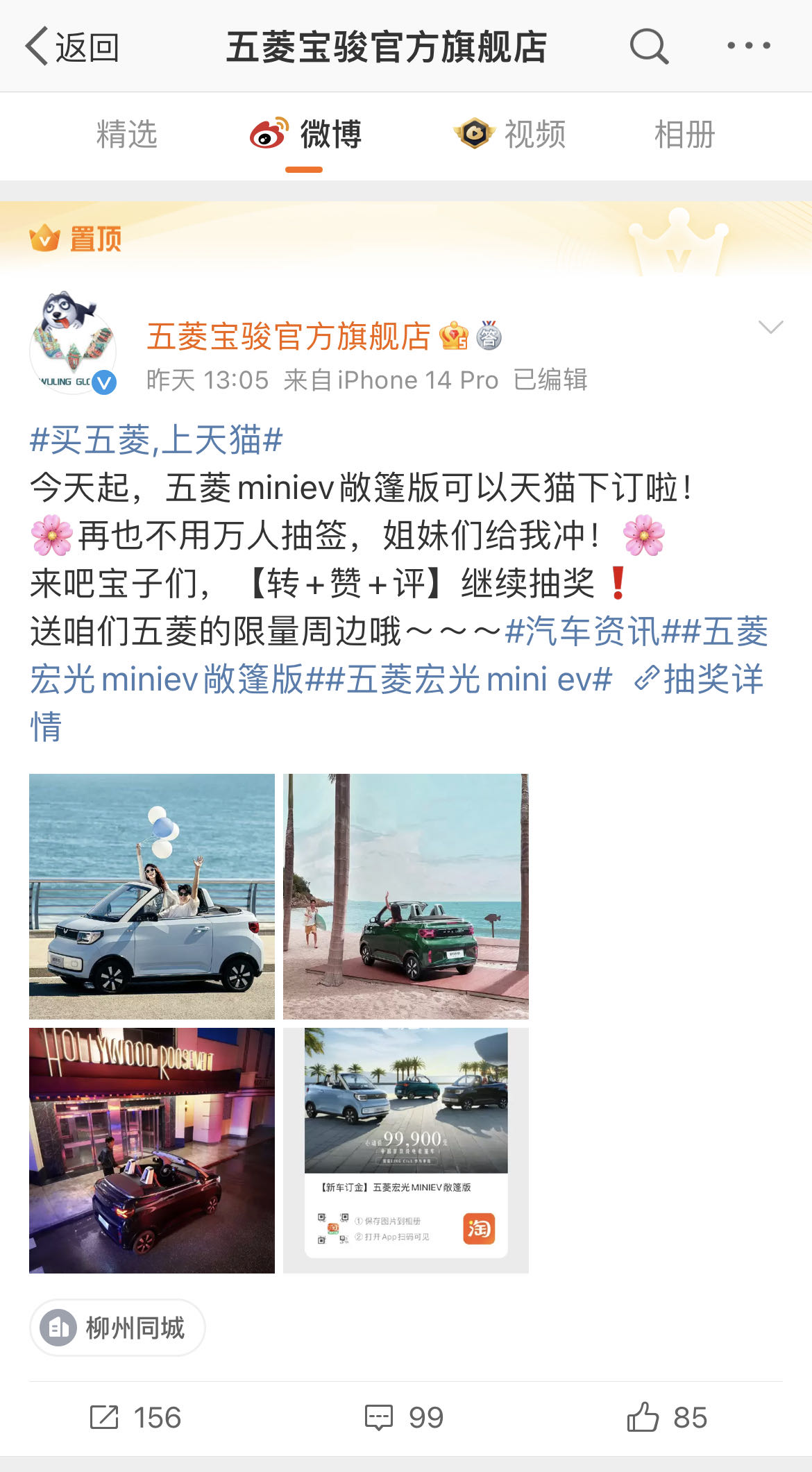
Task: View the 99,900 price poster image
Action: [405, 1150]
